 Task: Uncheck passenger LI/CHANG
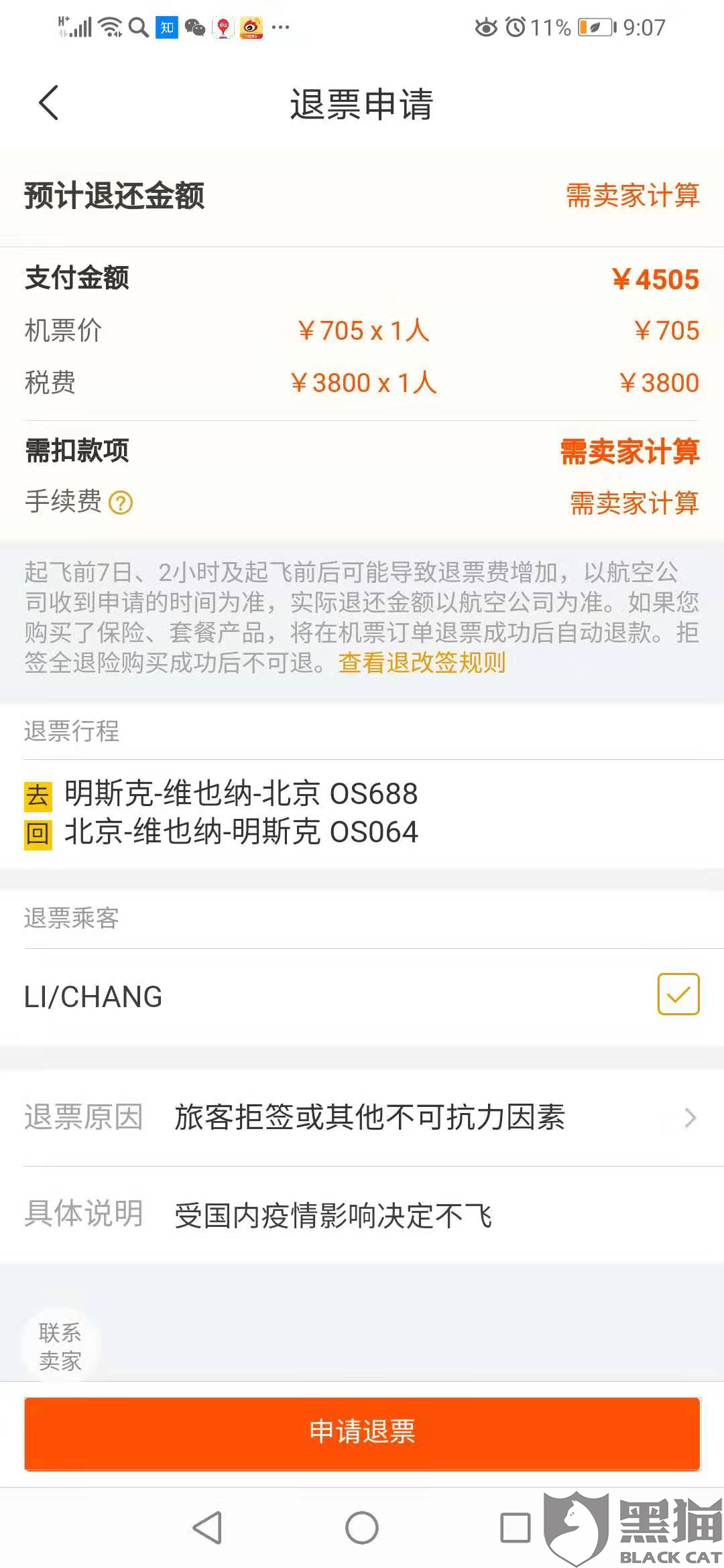[x=678, y=994]
